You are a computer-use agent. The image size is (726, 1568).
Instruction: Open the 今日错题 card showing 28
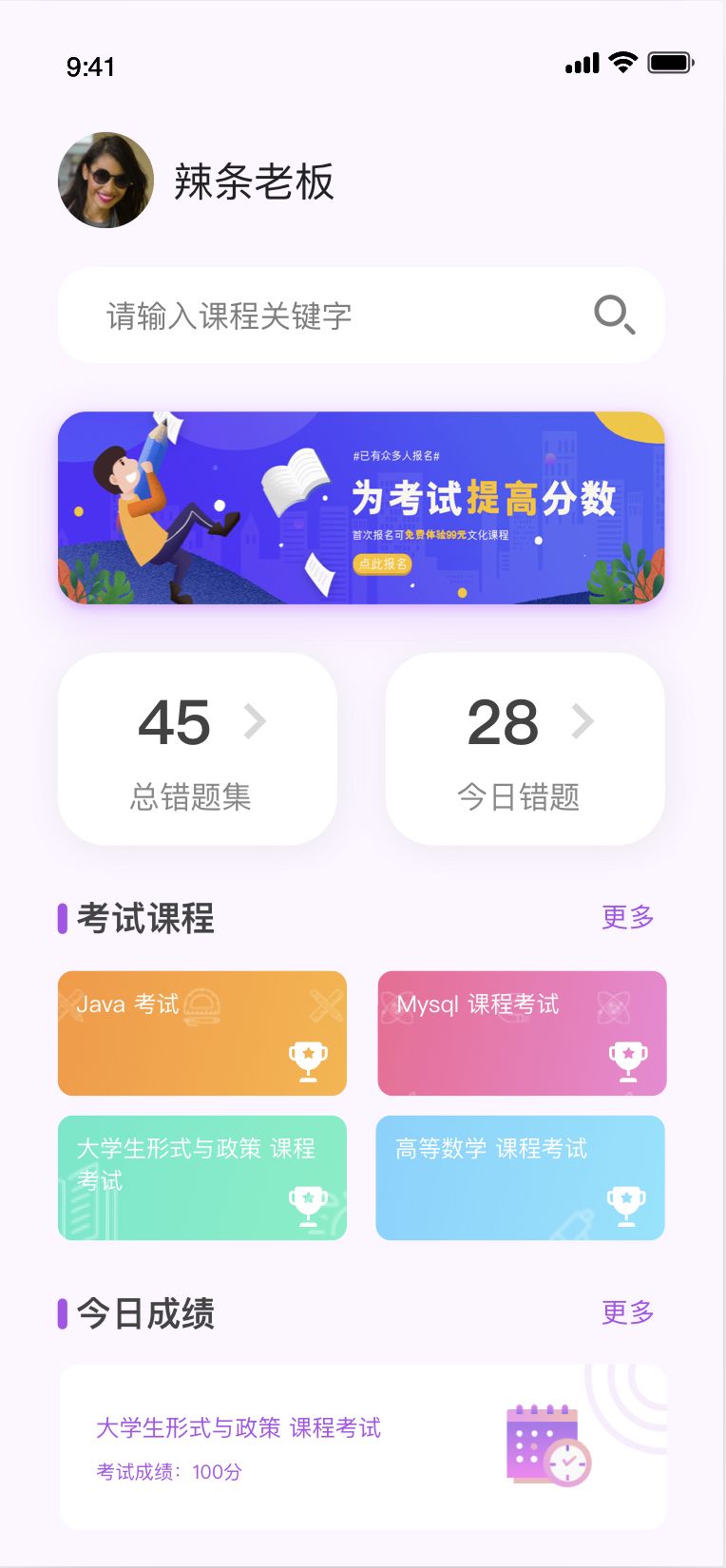click(525, 749)
